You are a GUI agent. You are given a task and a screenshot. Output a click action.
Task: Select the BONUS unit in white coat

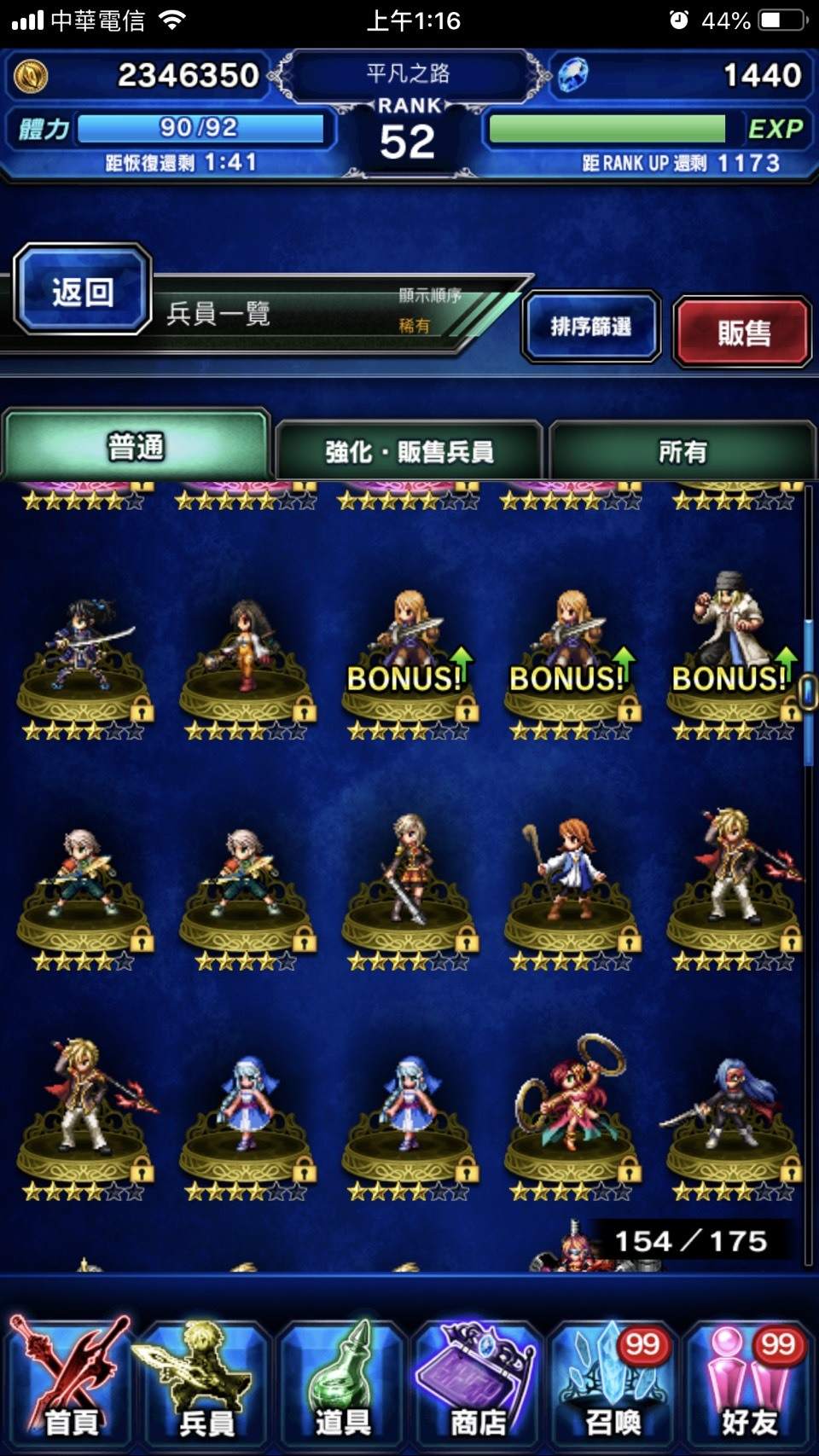point(732,655)
